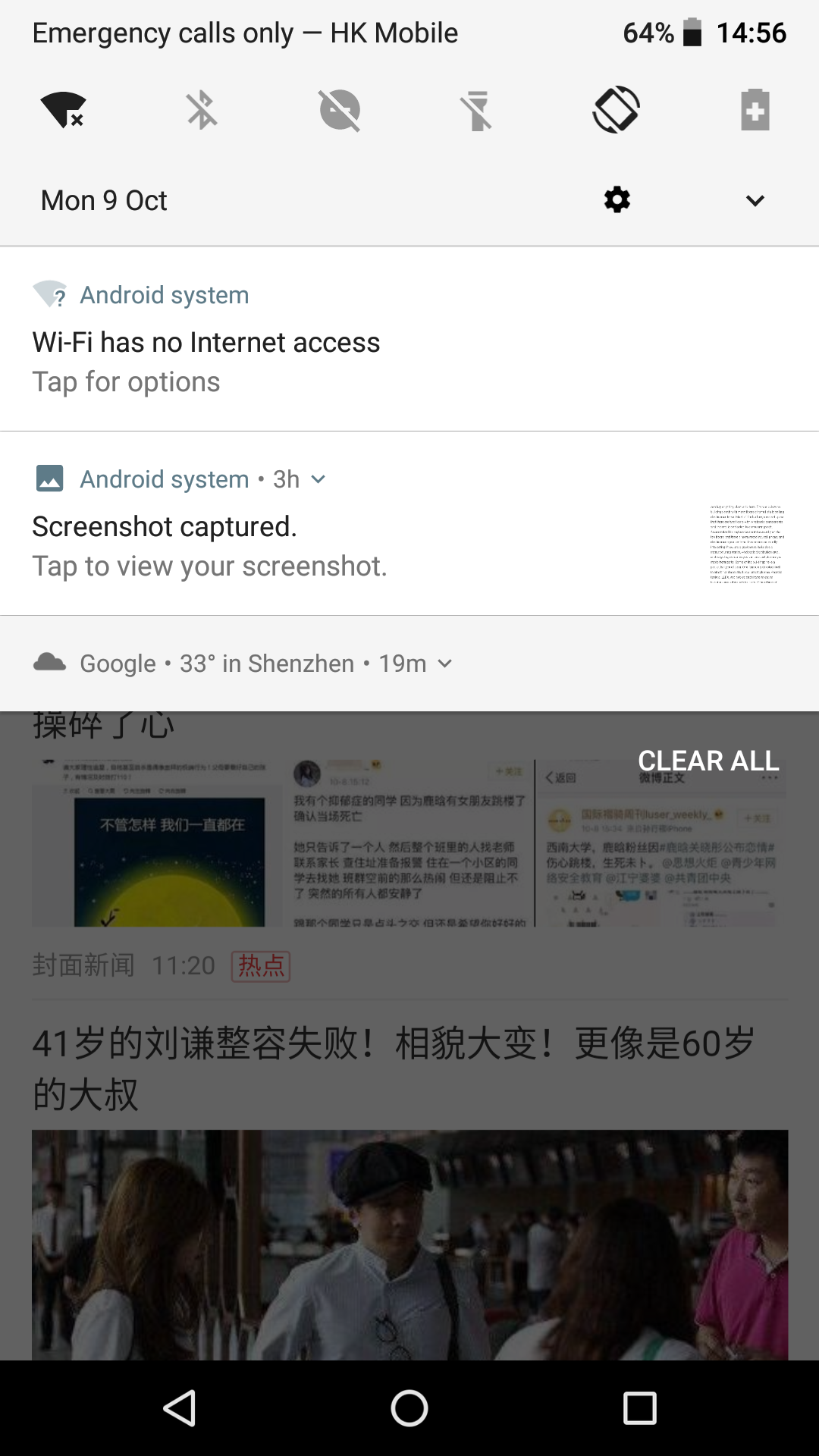Screen dimensions: 819x1456
Task: Toggle the Wi-Fi quick setting
Action: (x=64, y=110)
